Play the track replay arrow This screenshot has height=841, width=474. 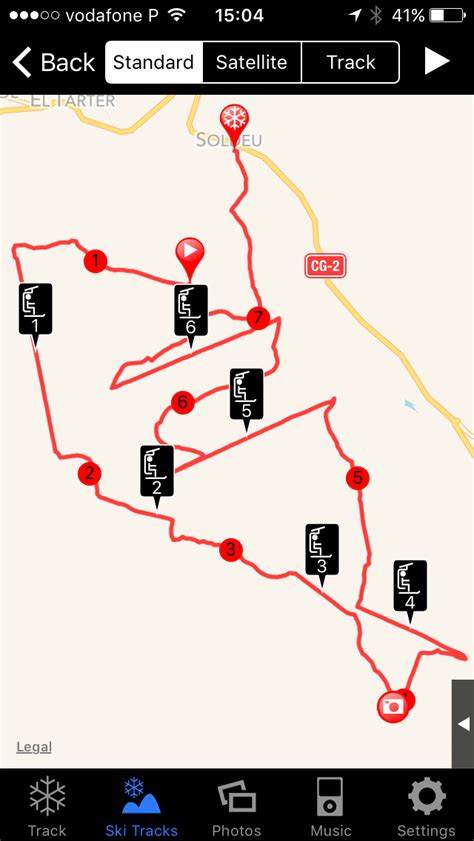point(437,62)
